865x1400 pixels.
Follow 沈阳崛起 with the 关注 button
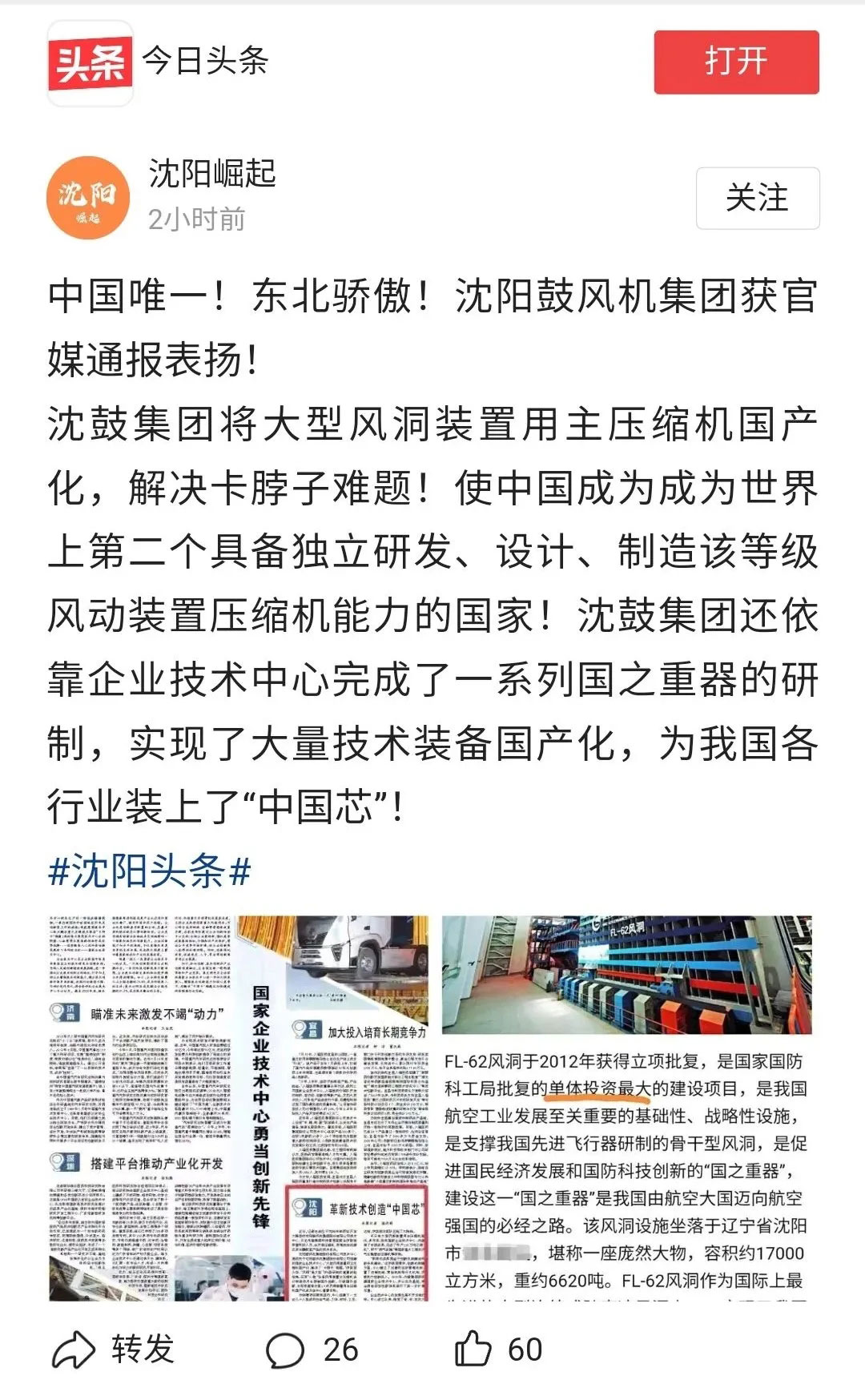(757, 198)
